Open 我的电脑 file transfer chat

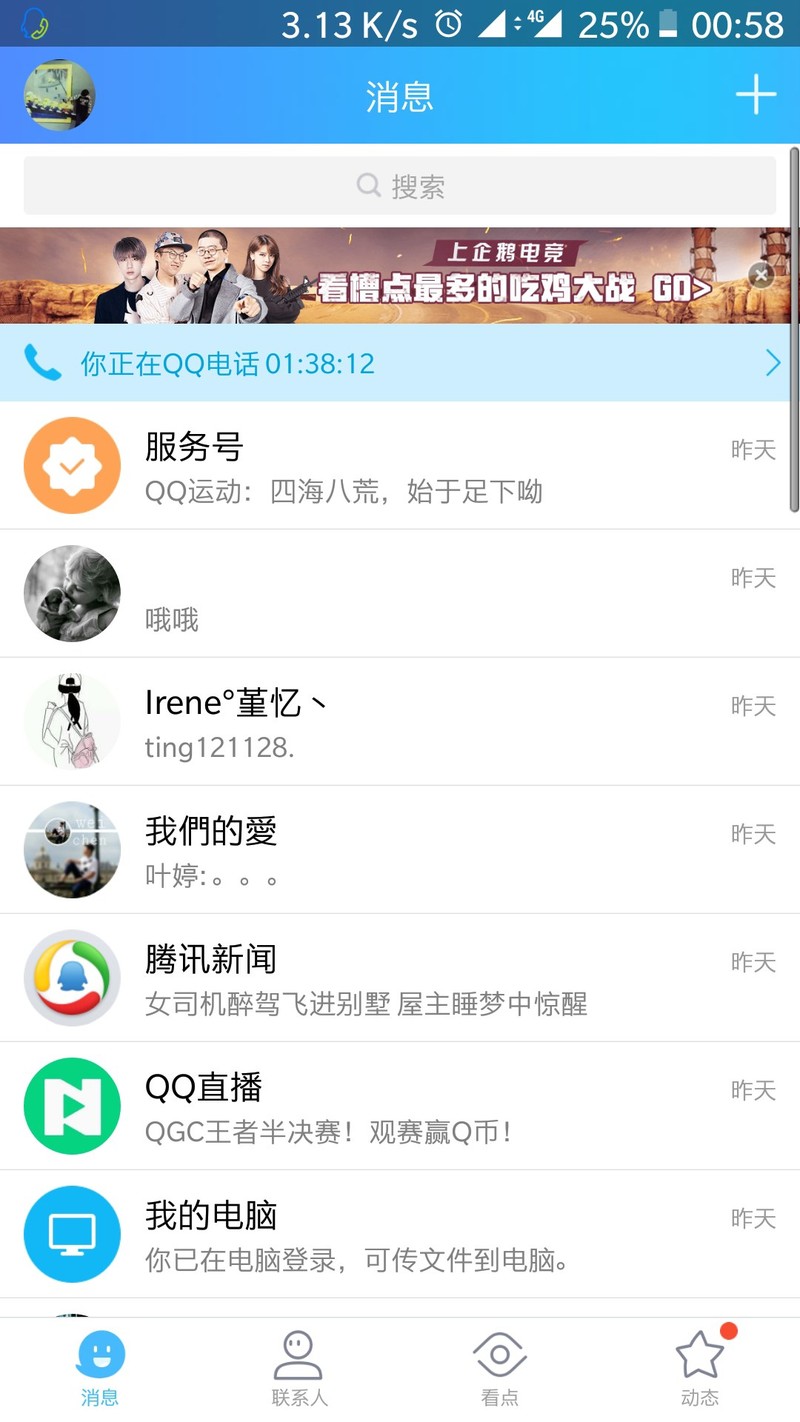pyautogui.click(x=400, y=1234)
